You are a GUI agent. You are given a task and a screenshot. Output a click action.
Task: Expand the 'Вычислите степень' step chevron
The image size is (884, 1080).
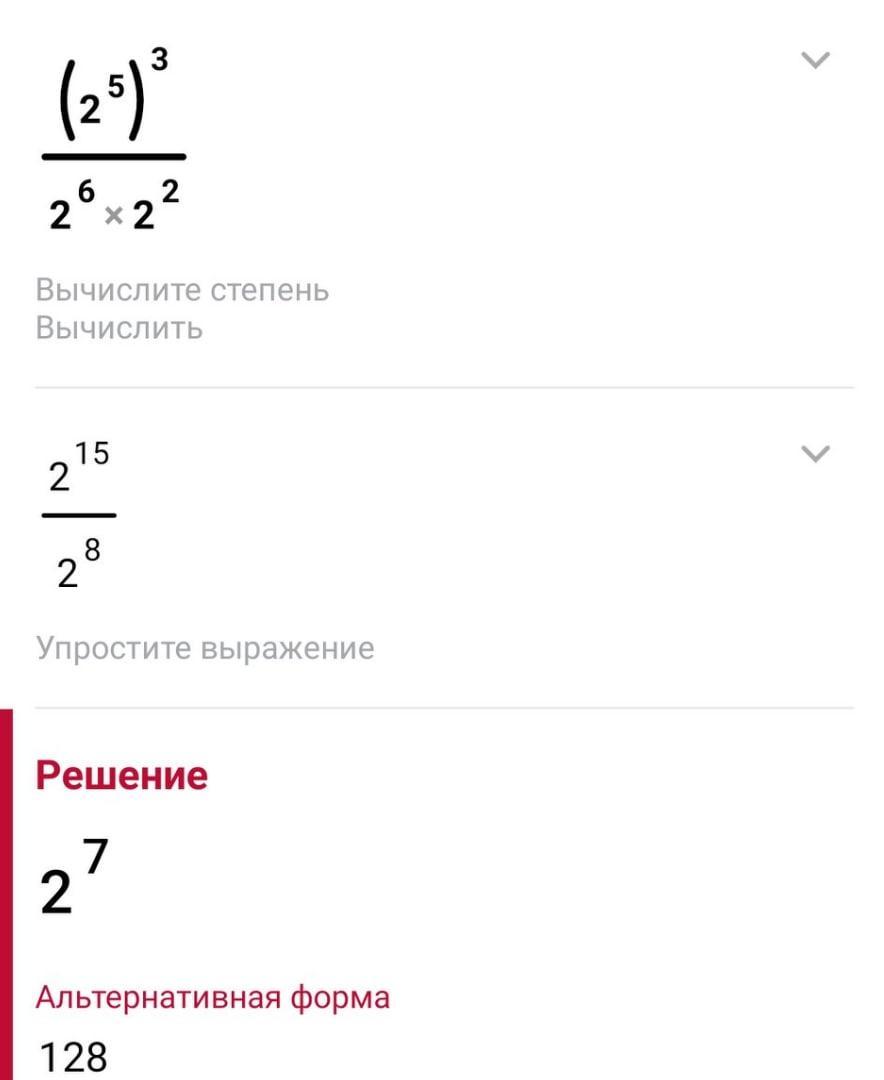pyautogui.click(x=815, y=60)
